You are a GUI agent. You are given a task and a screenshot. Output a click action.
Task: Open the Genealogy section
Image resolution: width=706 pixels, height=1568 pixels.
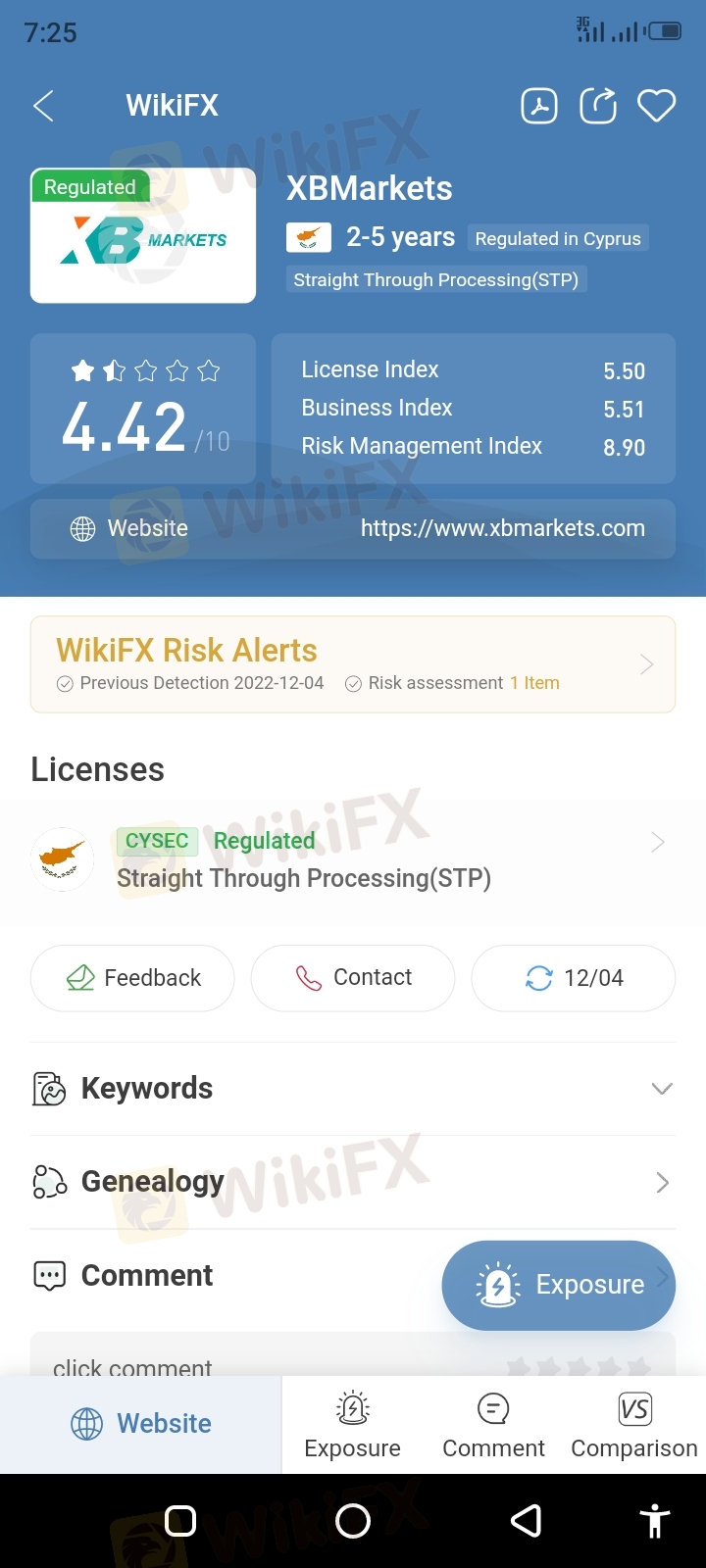coord(353,1182)
